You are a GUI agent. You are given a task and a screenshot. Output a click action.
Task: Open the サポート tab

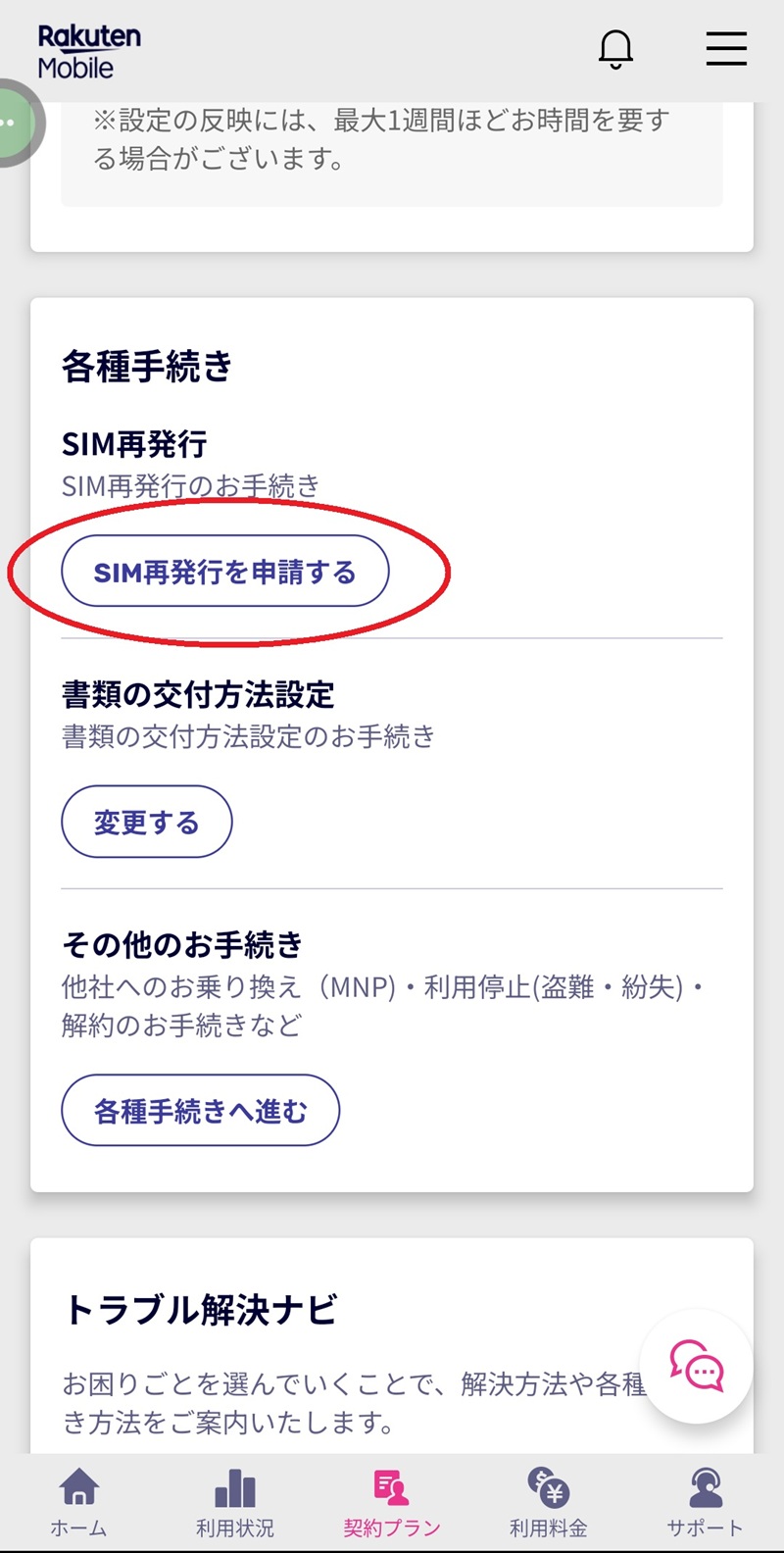(x=706, y=1502)
